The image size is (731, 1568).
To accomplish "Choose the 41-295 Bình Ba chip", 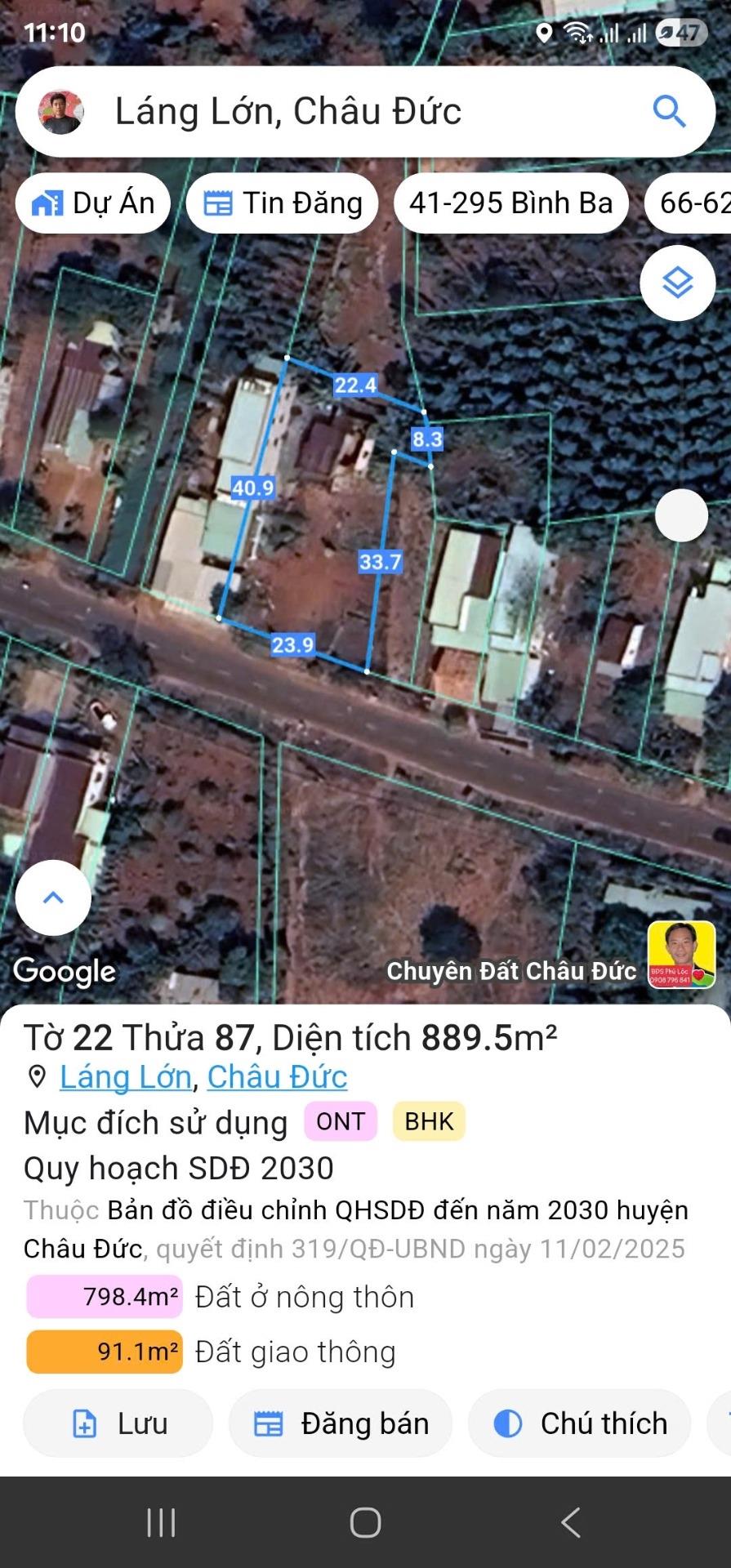I will [x=510, y=203].
